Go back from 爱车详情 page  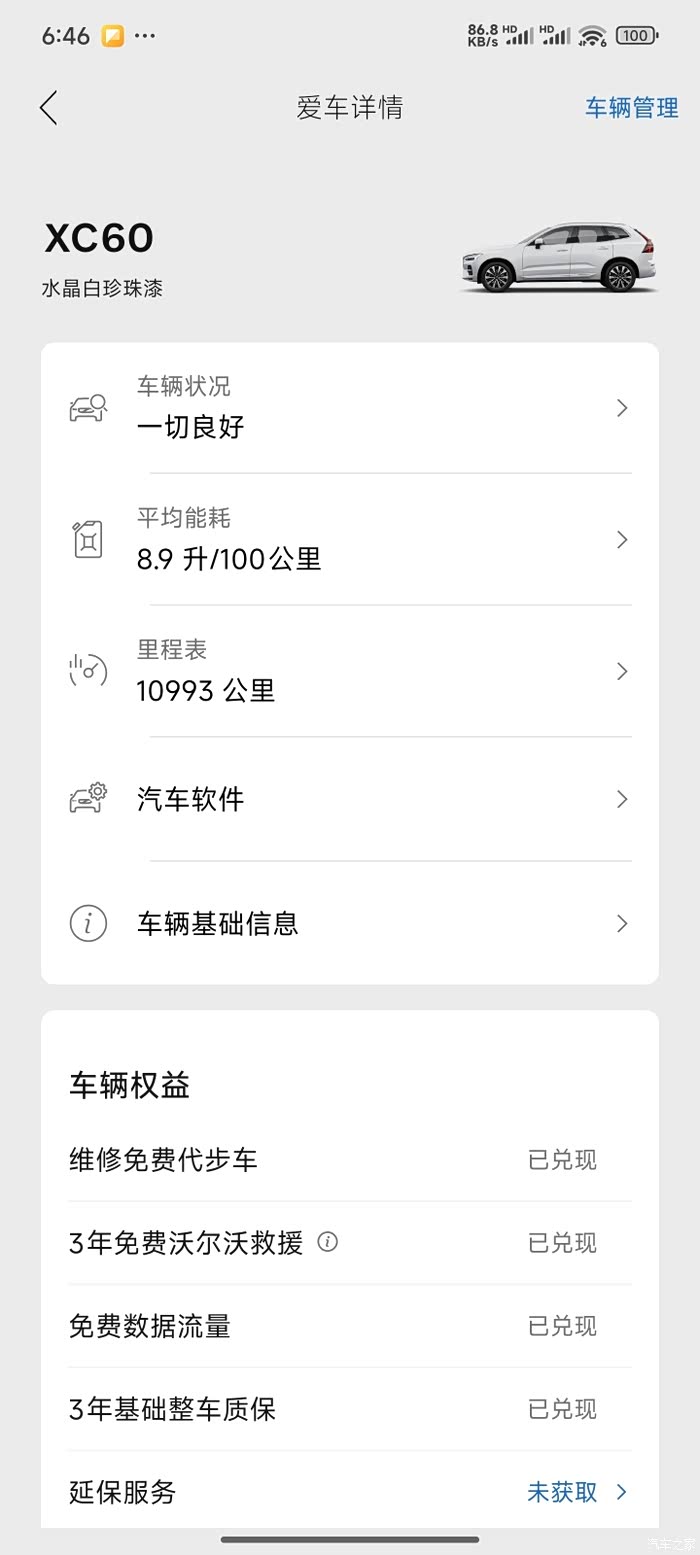click(48, 108)
